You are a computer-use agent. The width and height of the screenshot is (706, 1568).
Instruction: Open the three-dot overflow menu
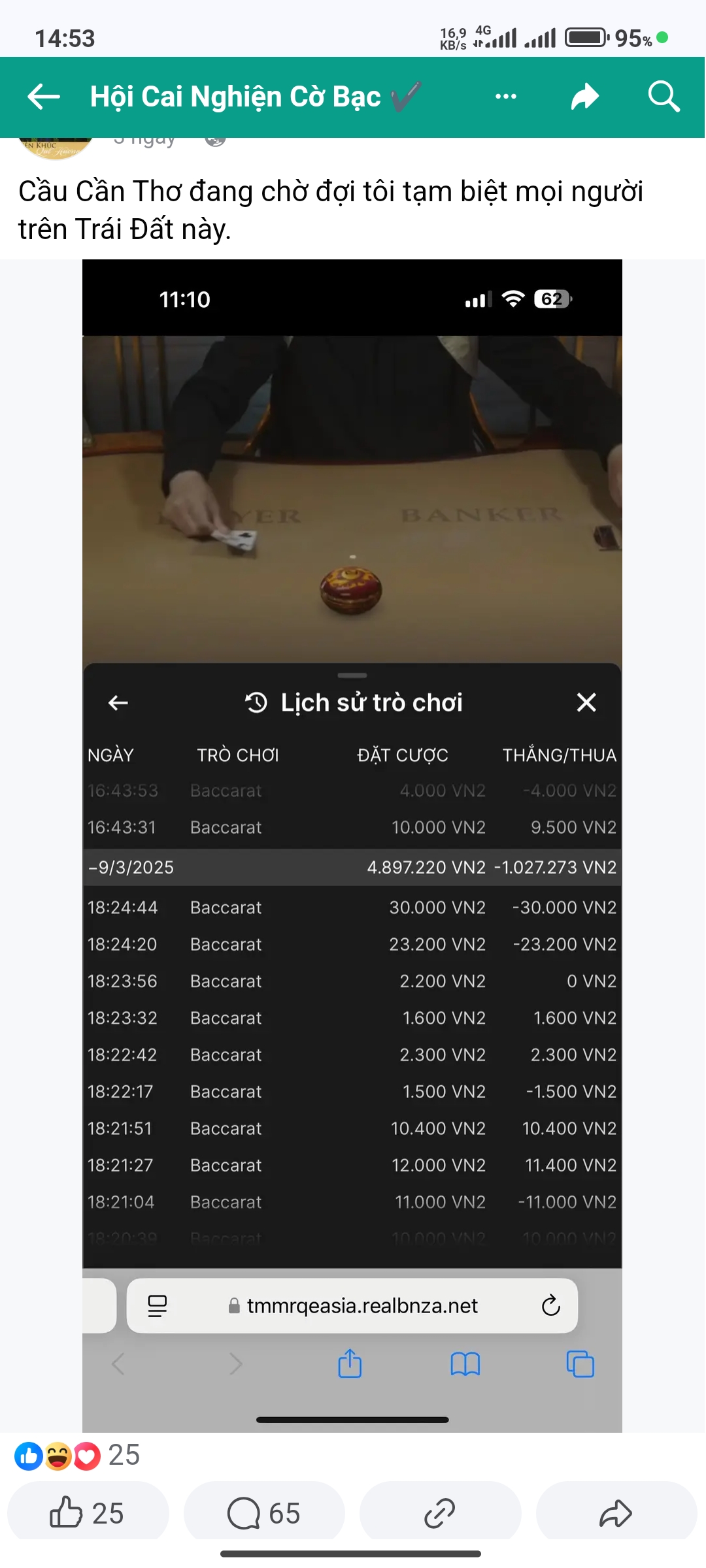(x=505, y=97)
